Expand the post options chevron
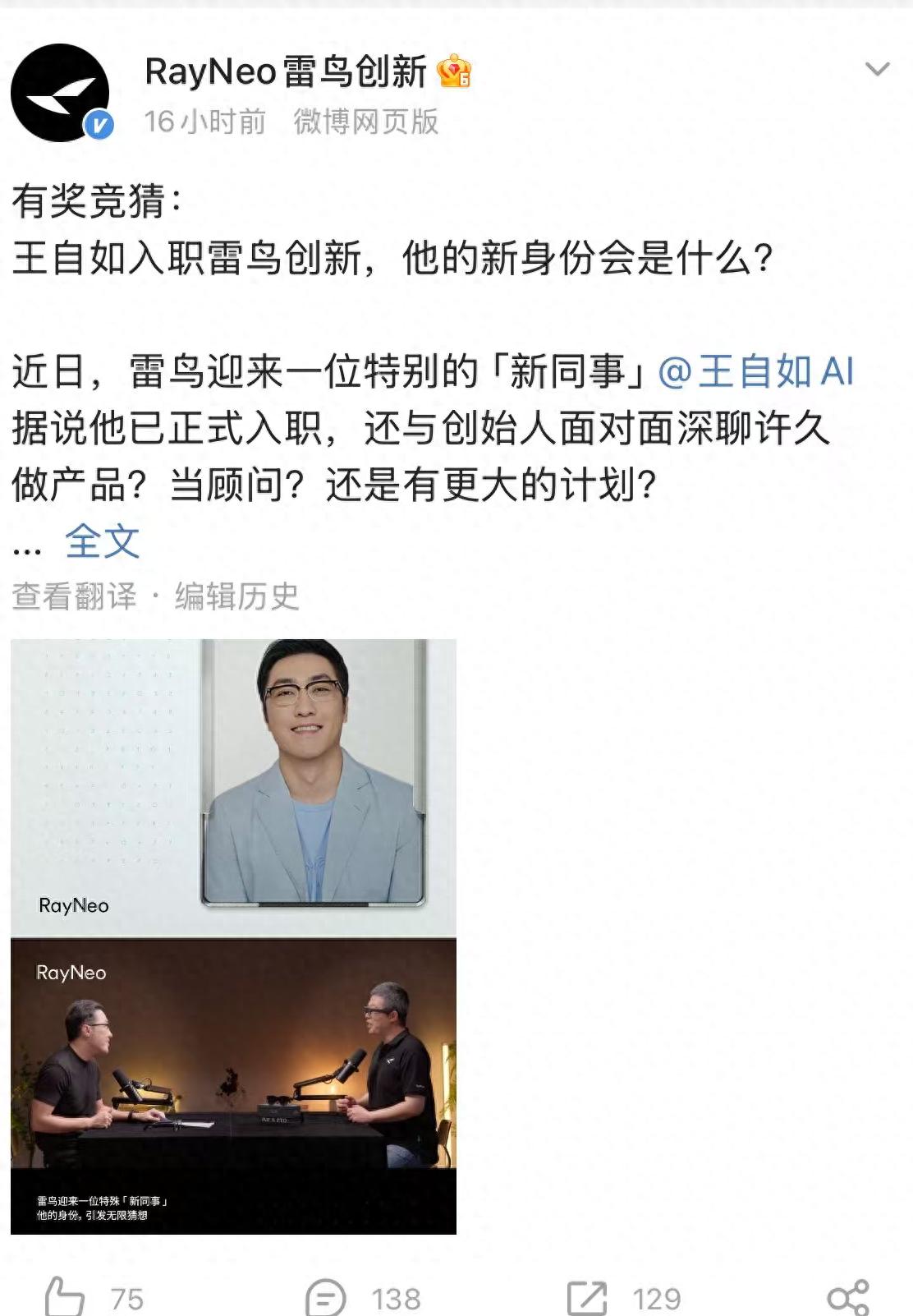The image size is (913, 1316). (878, 70)
